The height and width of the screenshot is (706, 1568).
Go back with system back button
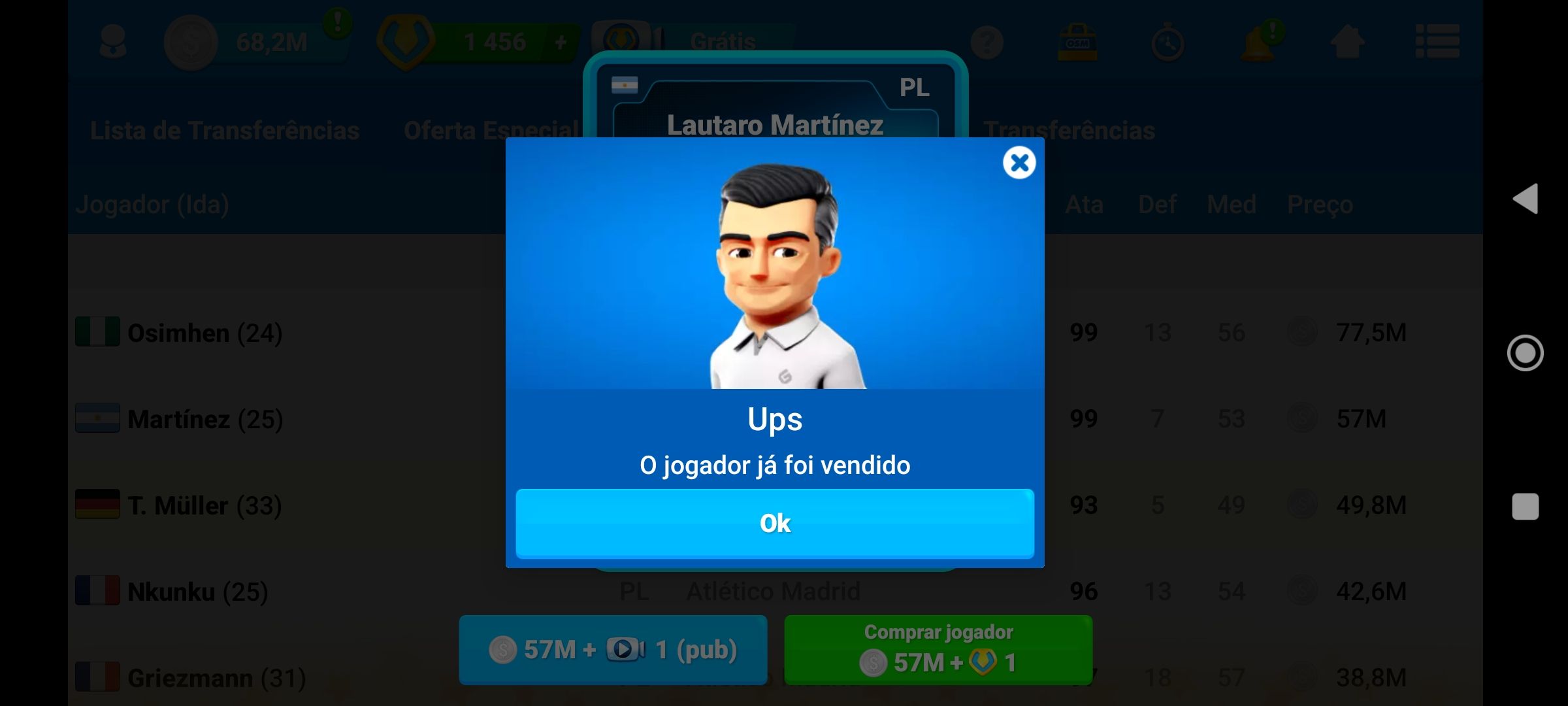[1526, 199]
